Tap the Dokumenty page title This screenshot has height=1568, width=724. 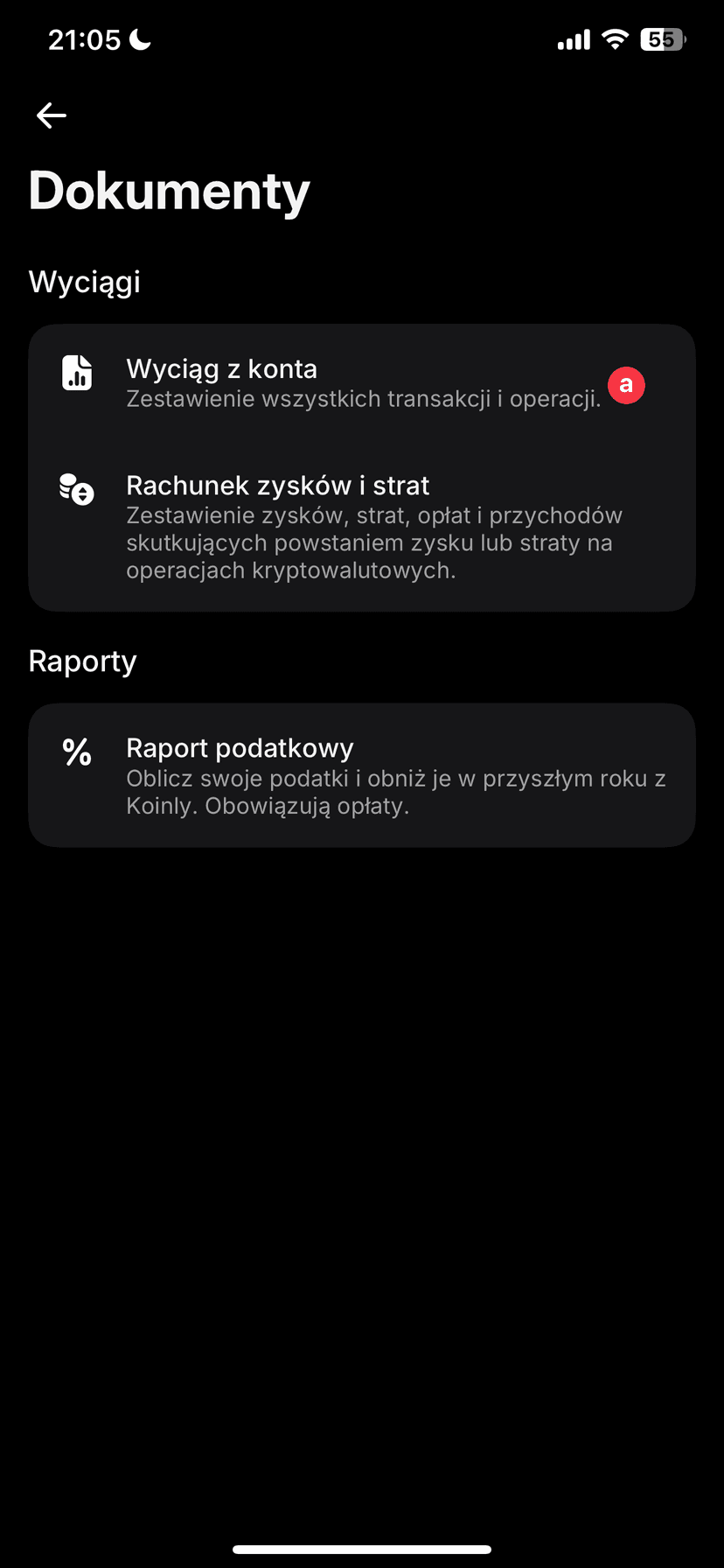(169, 191)
